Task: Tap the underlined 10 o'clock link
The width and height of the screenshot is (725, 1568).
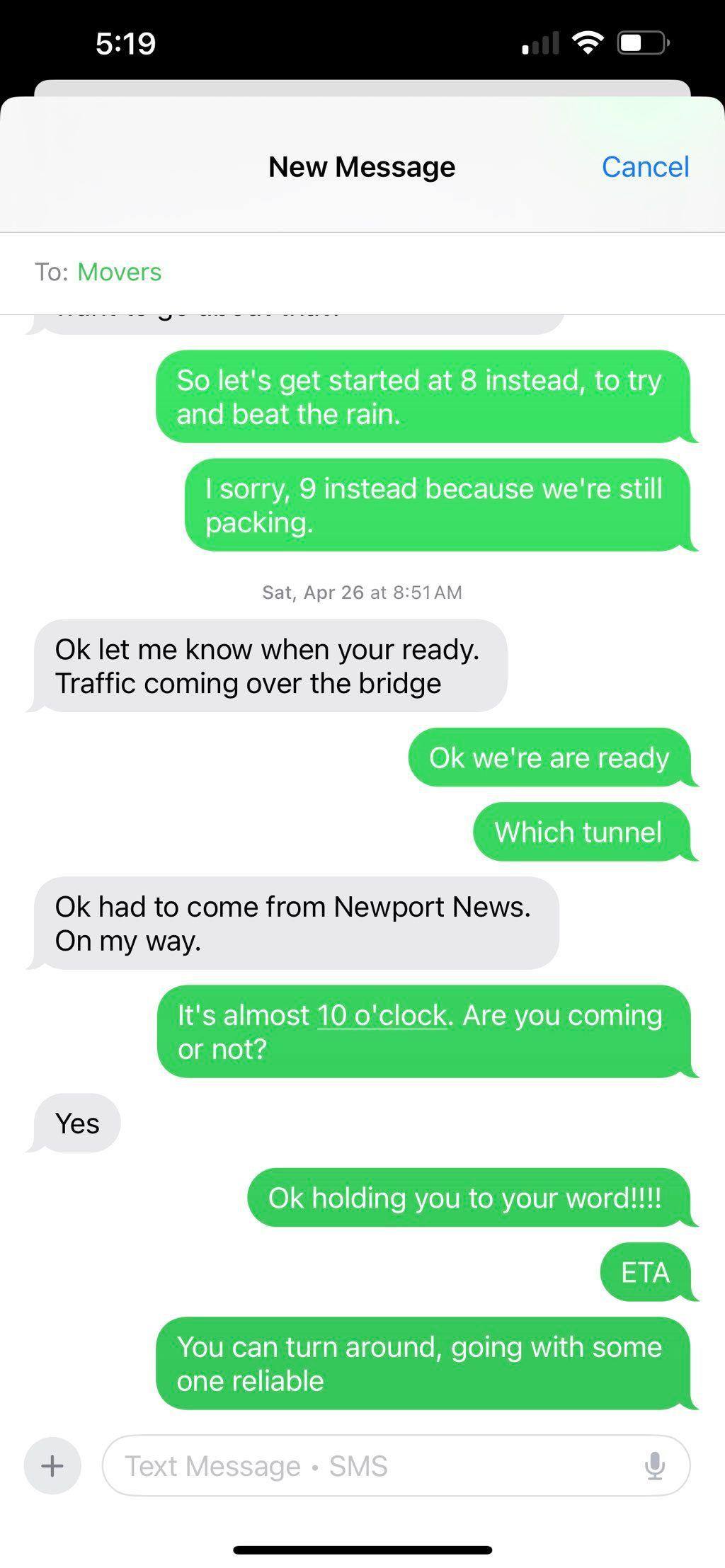Action: coord(382,1015)
